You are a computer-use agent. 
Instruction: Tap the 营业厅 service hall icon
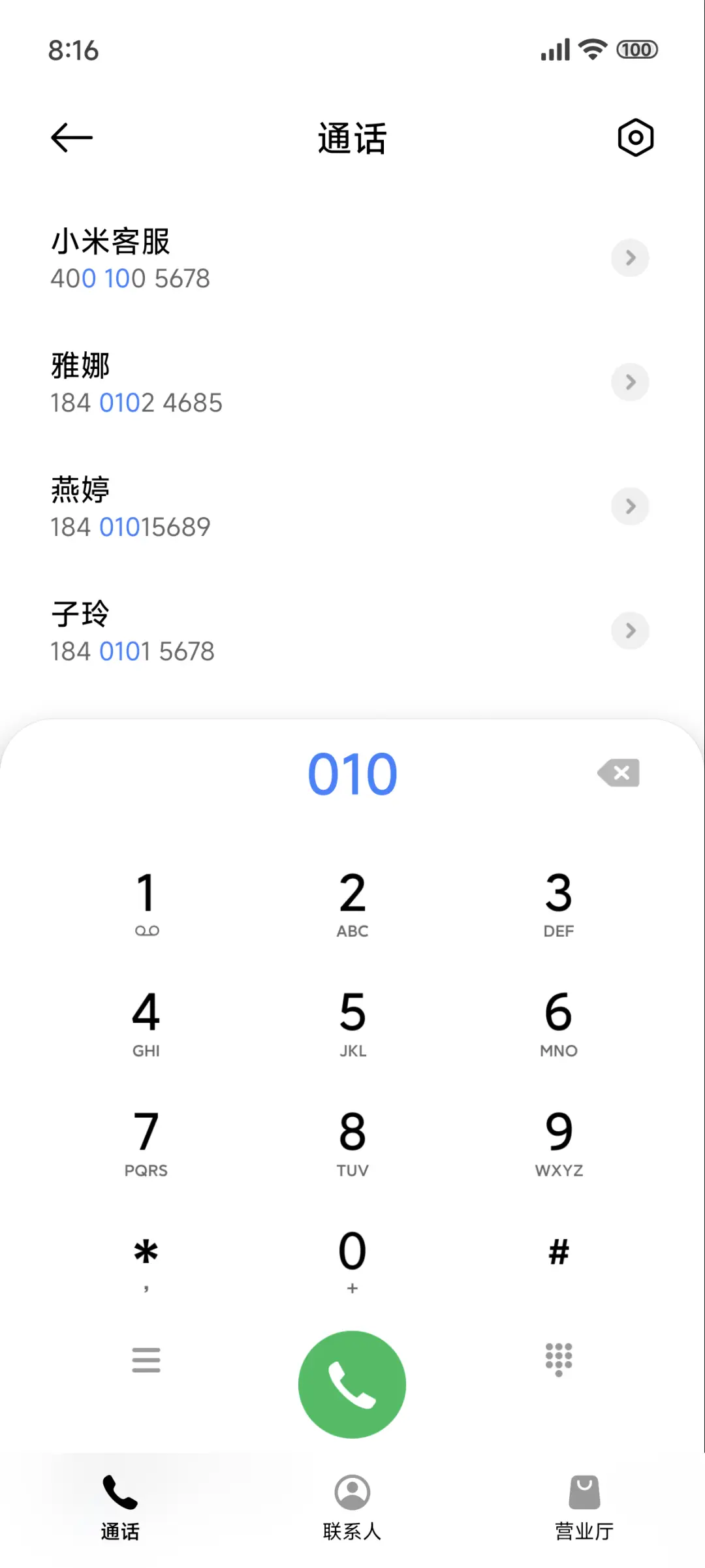584,1492
